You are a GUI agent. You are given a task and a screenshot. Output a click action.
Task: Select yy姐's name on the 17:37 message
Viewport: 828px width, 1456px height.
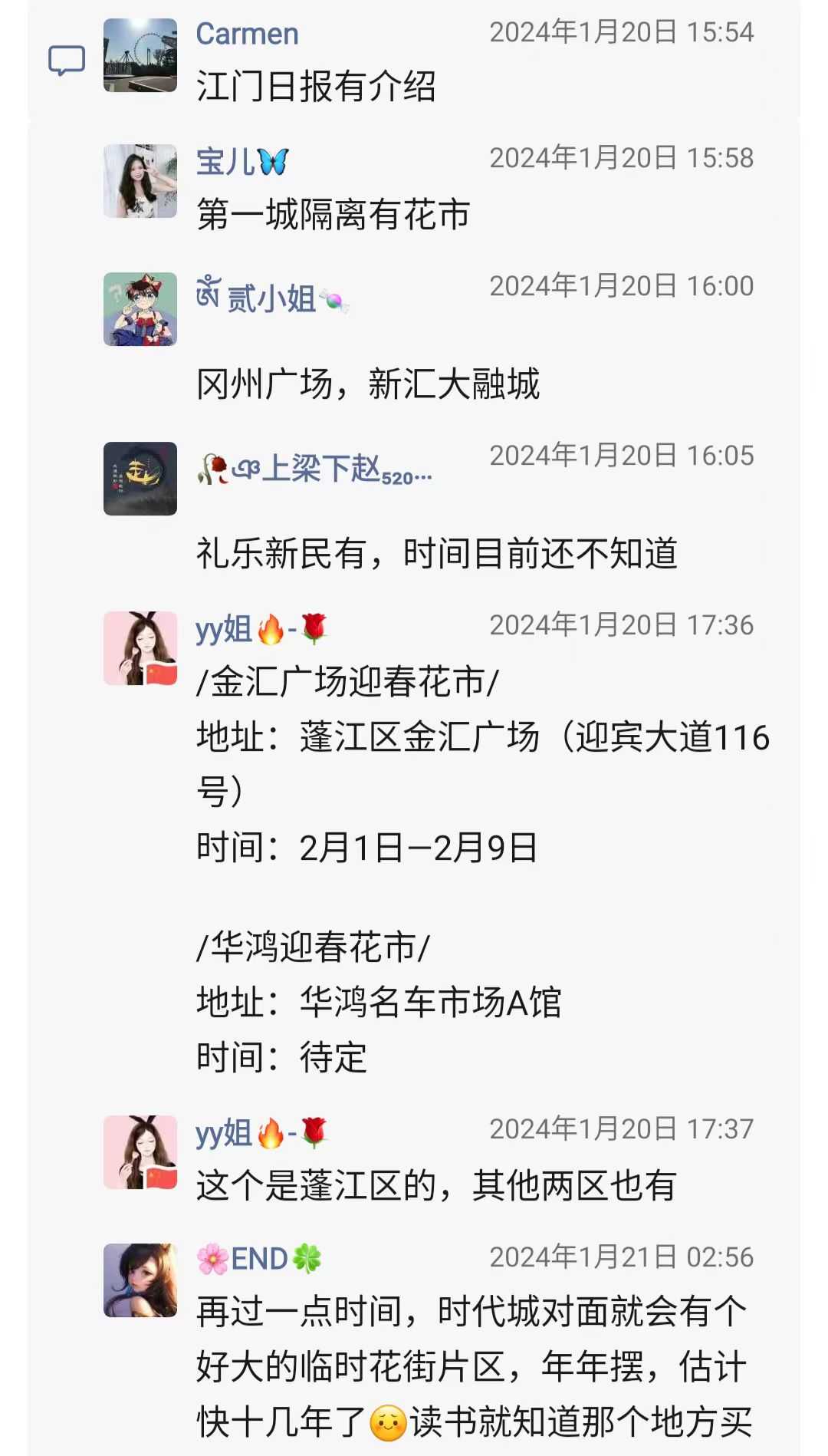pos(261,1133)
